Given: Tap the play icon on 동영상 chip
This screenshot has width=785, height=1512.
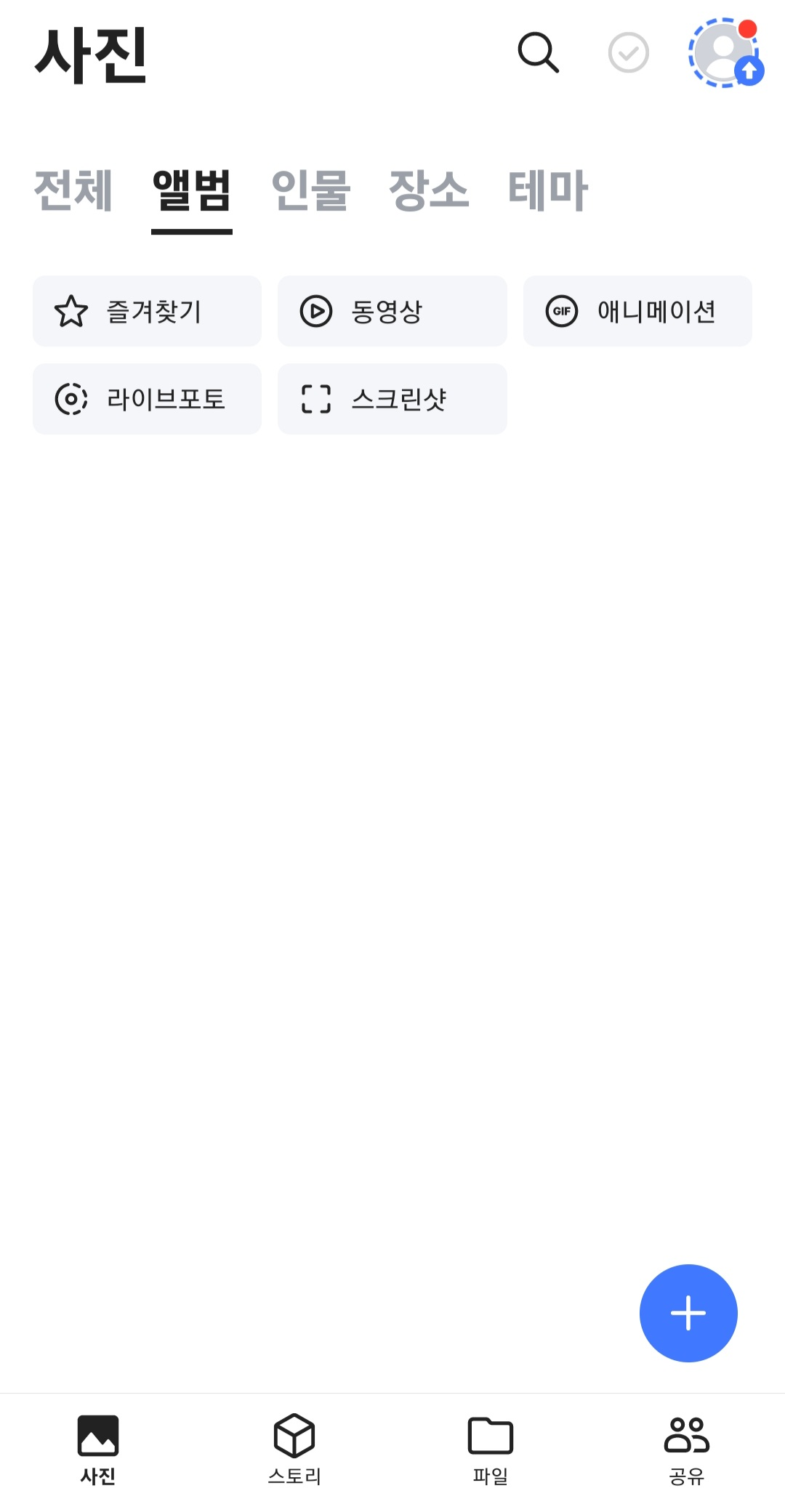Looking at the screenshot, I should coord(316,311).
